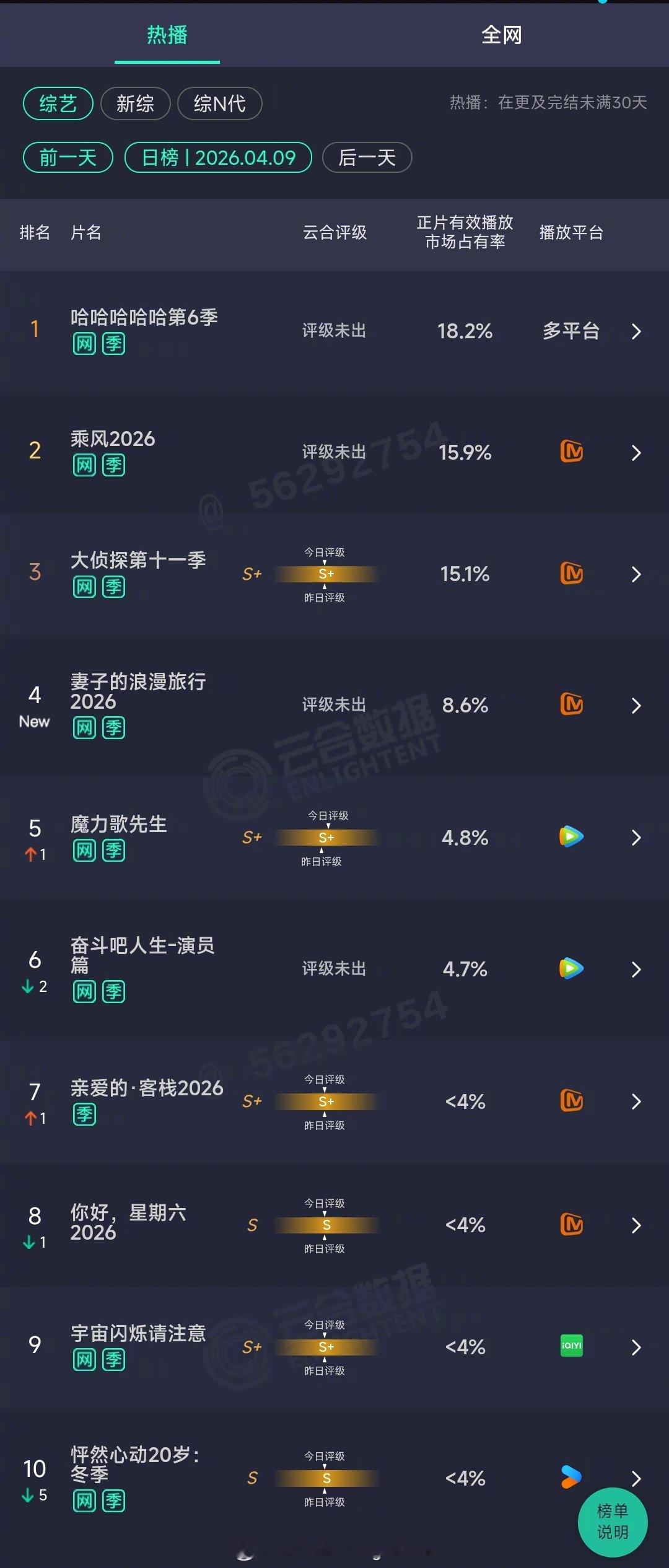
Task: Click the Mango TV icon for 你好，星期六2026
Action: [569, 1225]
